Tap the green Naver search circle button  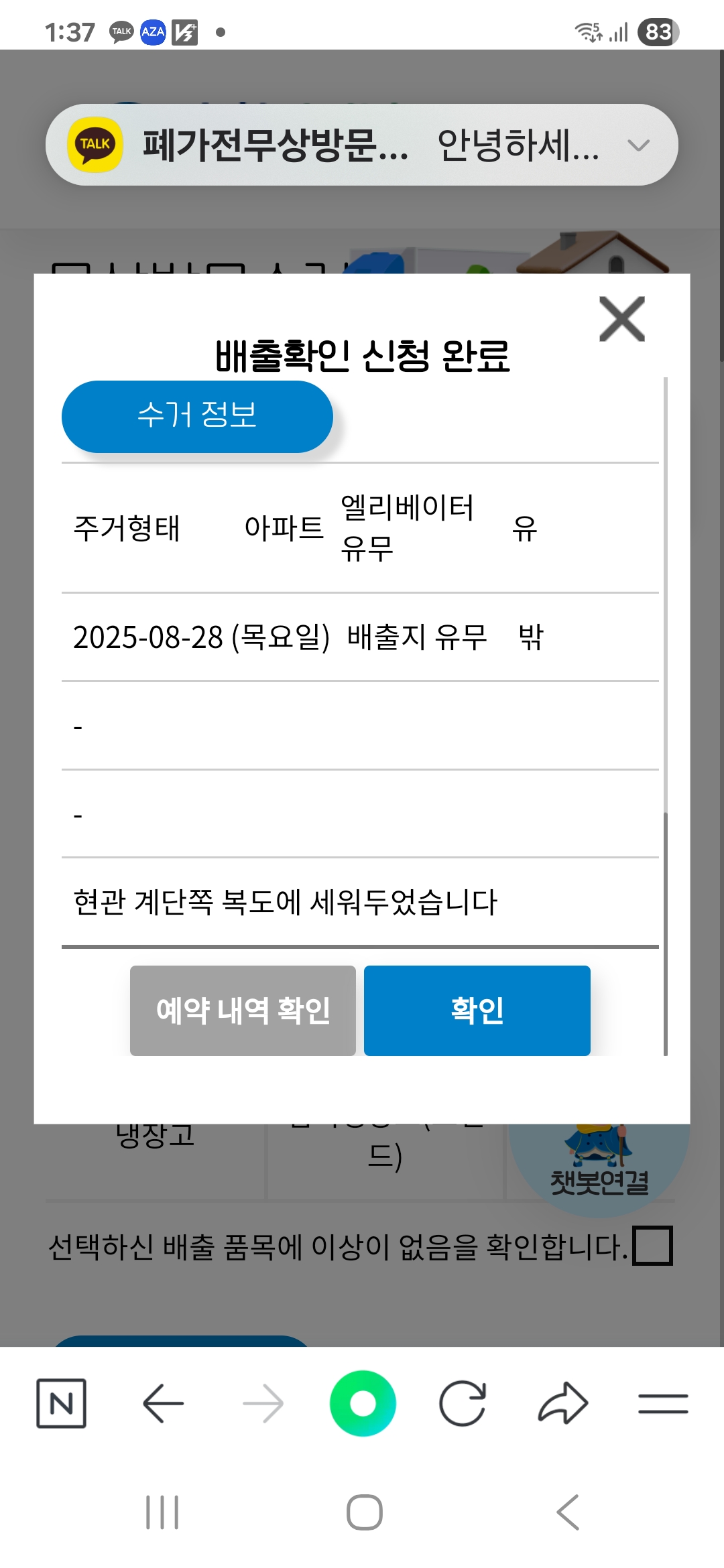click(363, 1403)
